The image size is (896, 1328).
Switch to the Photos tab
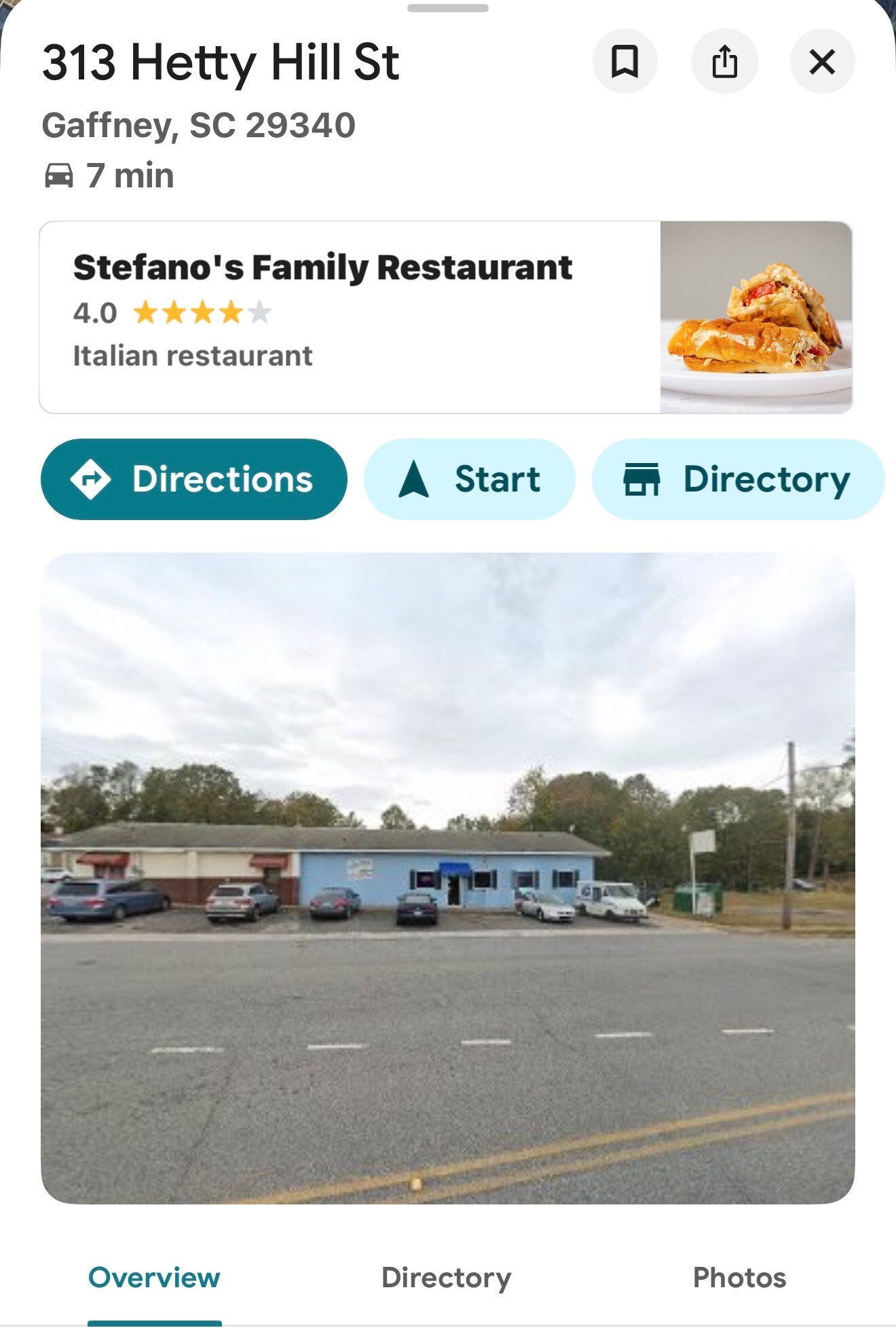pos(739,1277)
